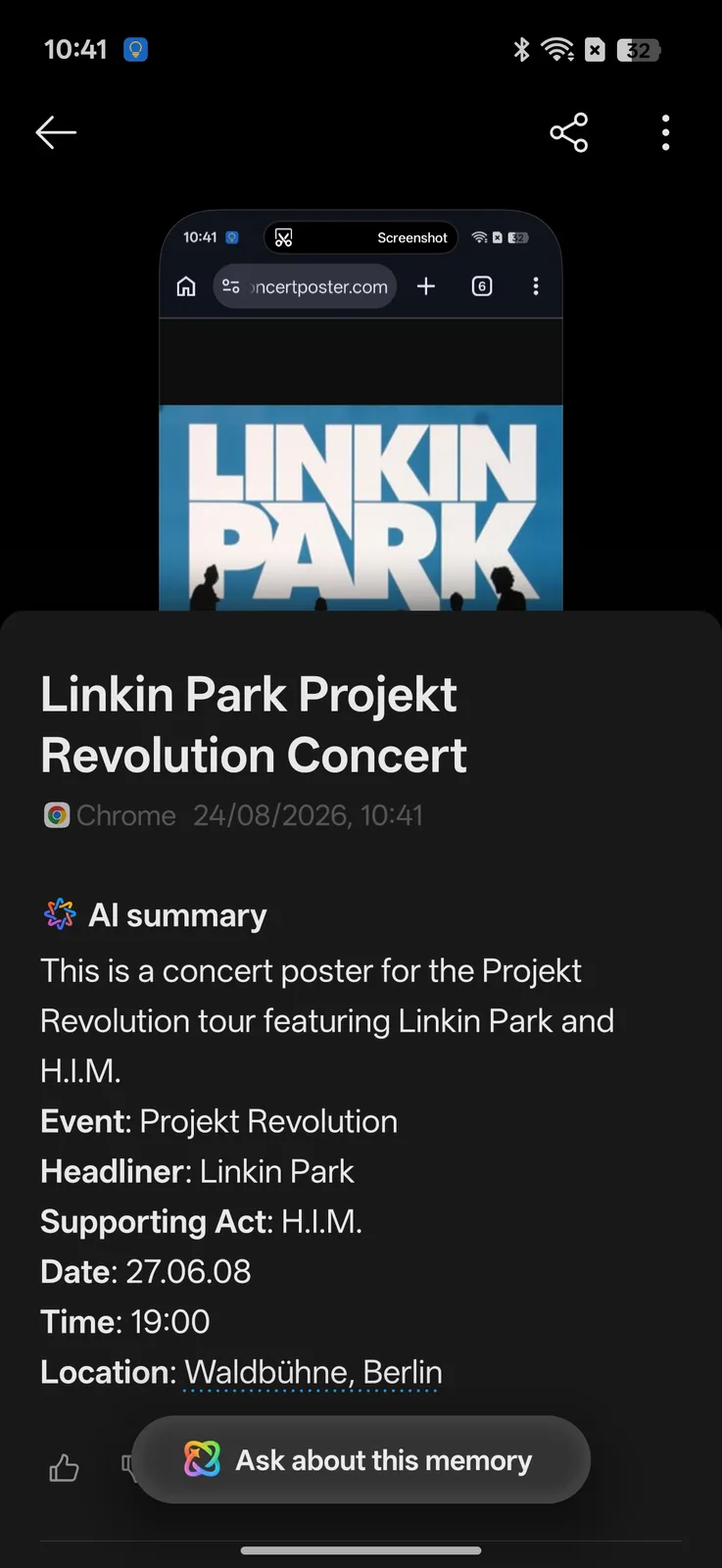Open the Waldbühne, Berlin location link
This screenshot has height=1568, width=722.
(x=313, y=1372)
